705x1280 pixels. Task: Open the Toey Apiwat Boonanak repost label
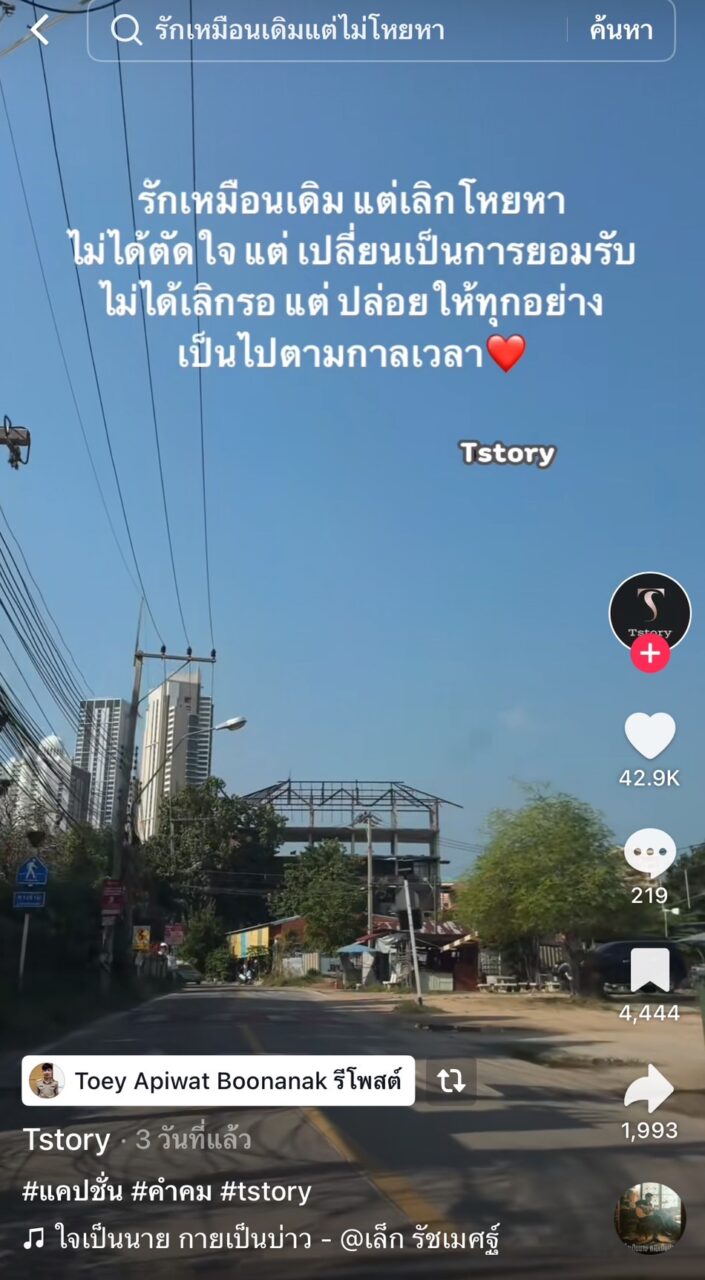(218, 1081)
